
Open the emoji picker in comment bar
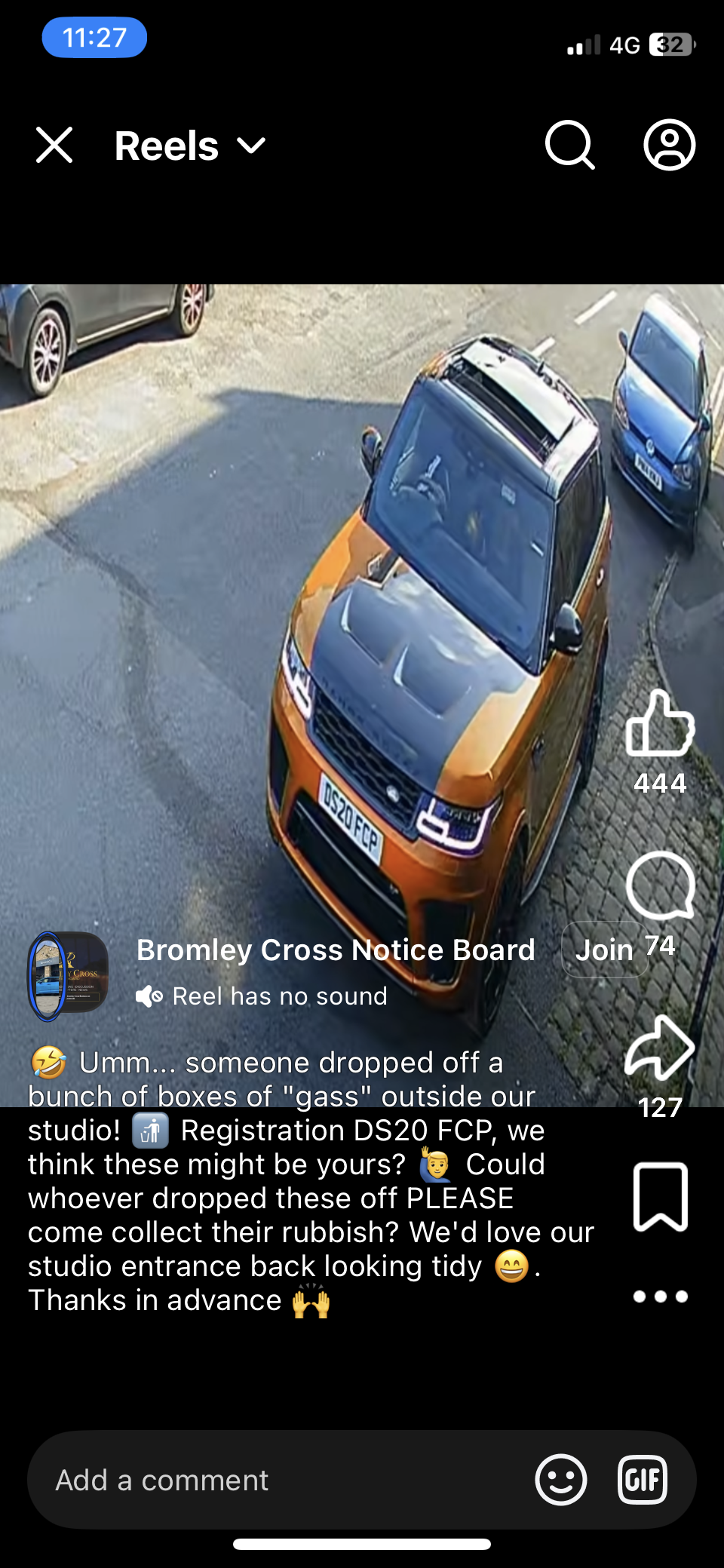coord(561,1480)
